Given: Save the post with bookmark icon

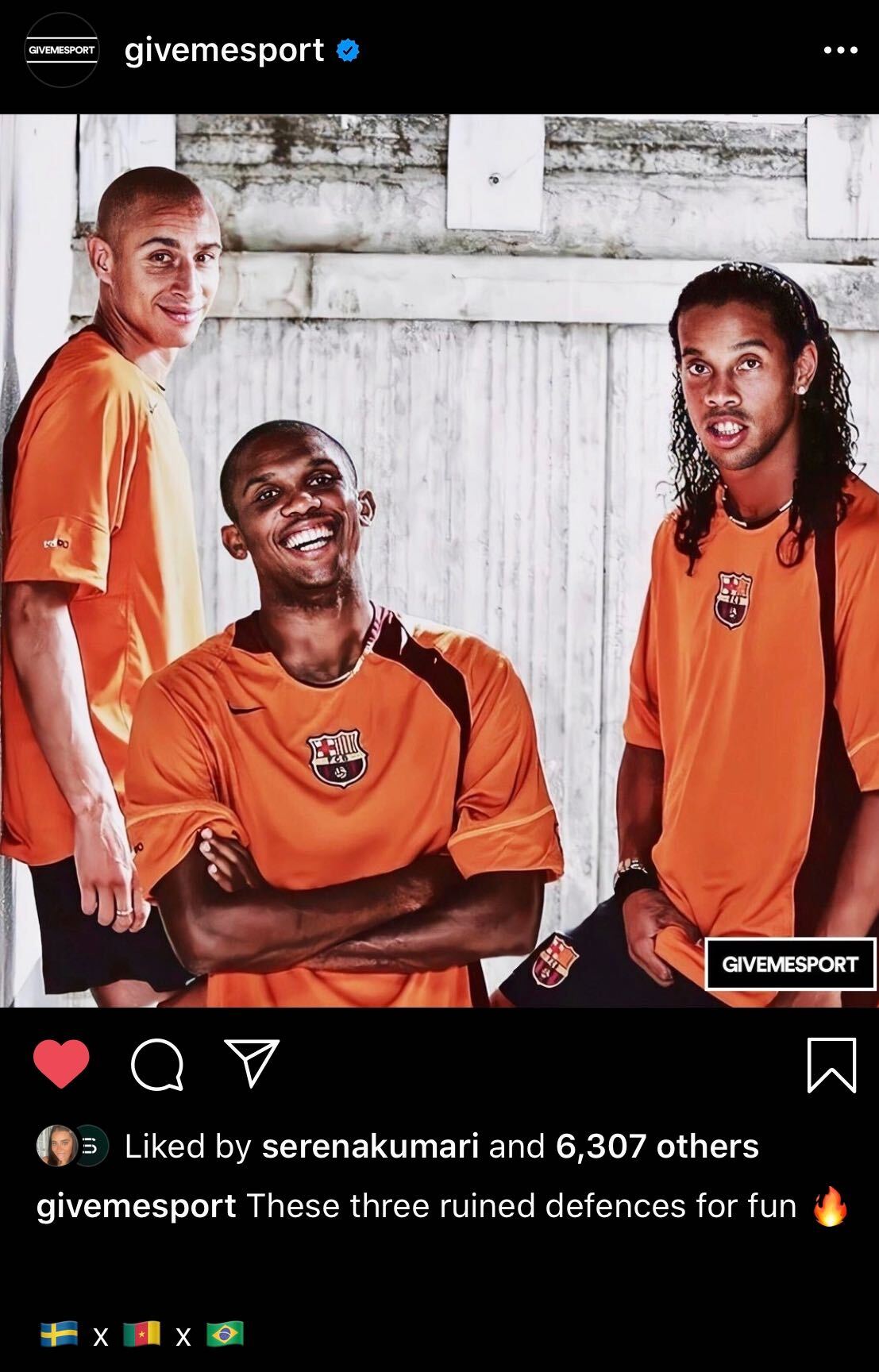Looking at the screenshot, I should 831,1064.
